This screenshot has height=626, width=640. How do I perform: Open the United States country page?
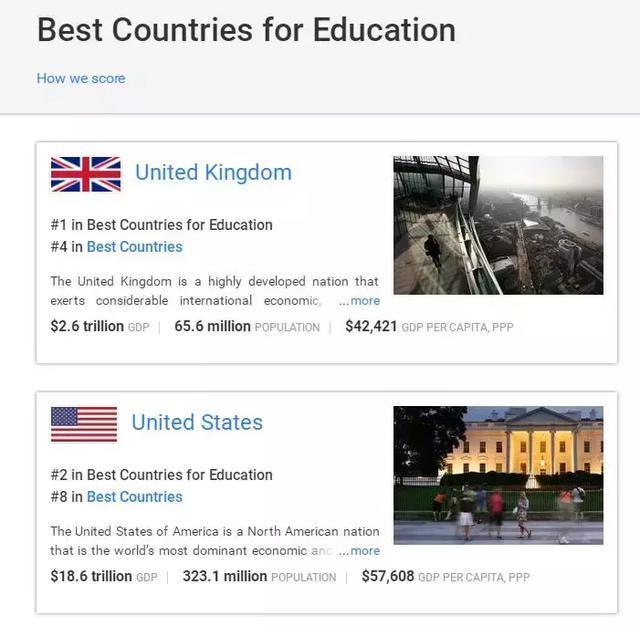coord(197,422)
